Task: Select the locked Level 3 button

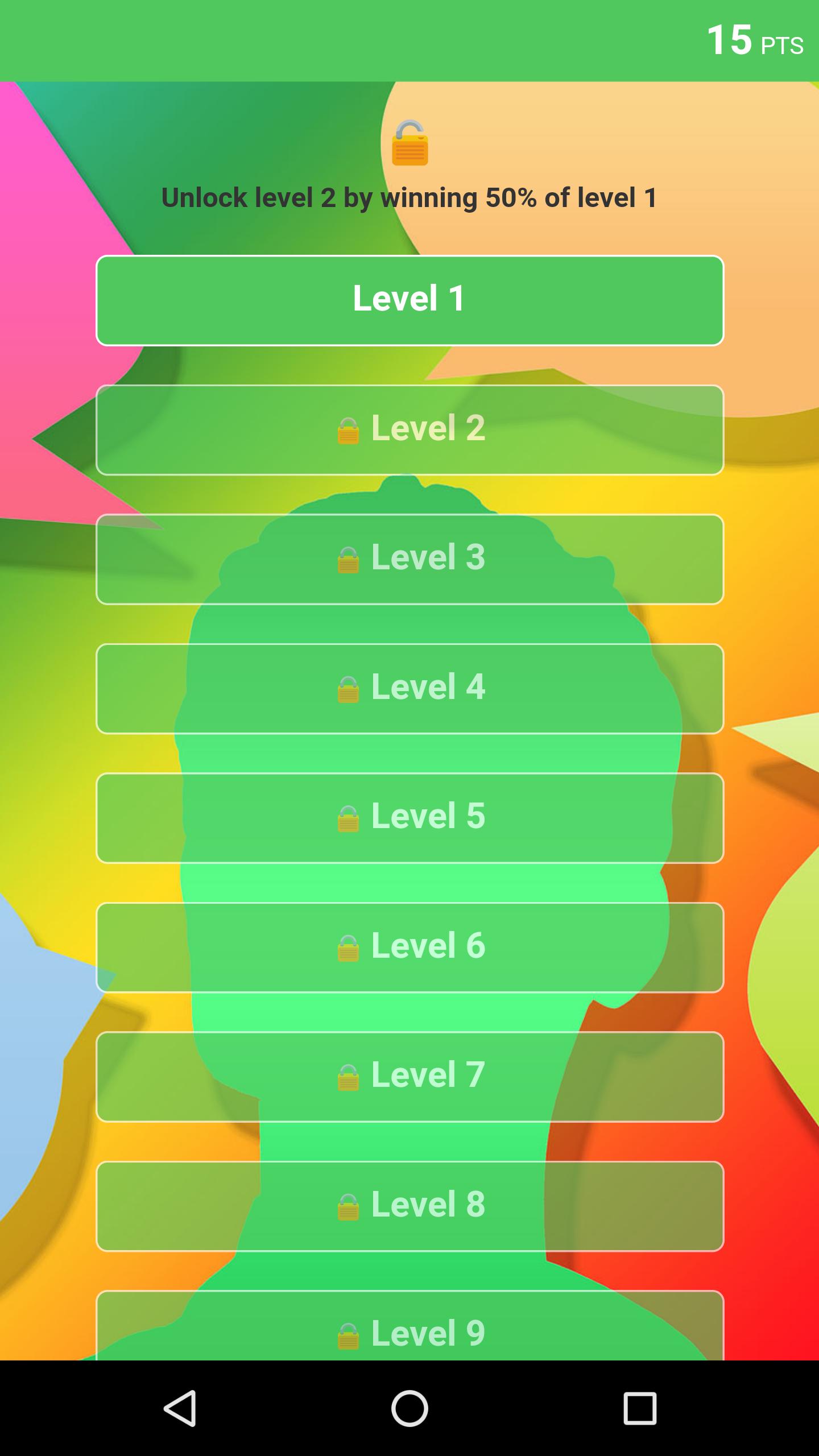Action: 409,559
